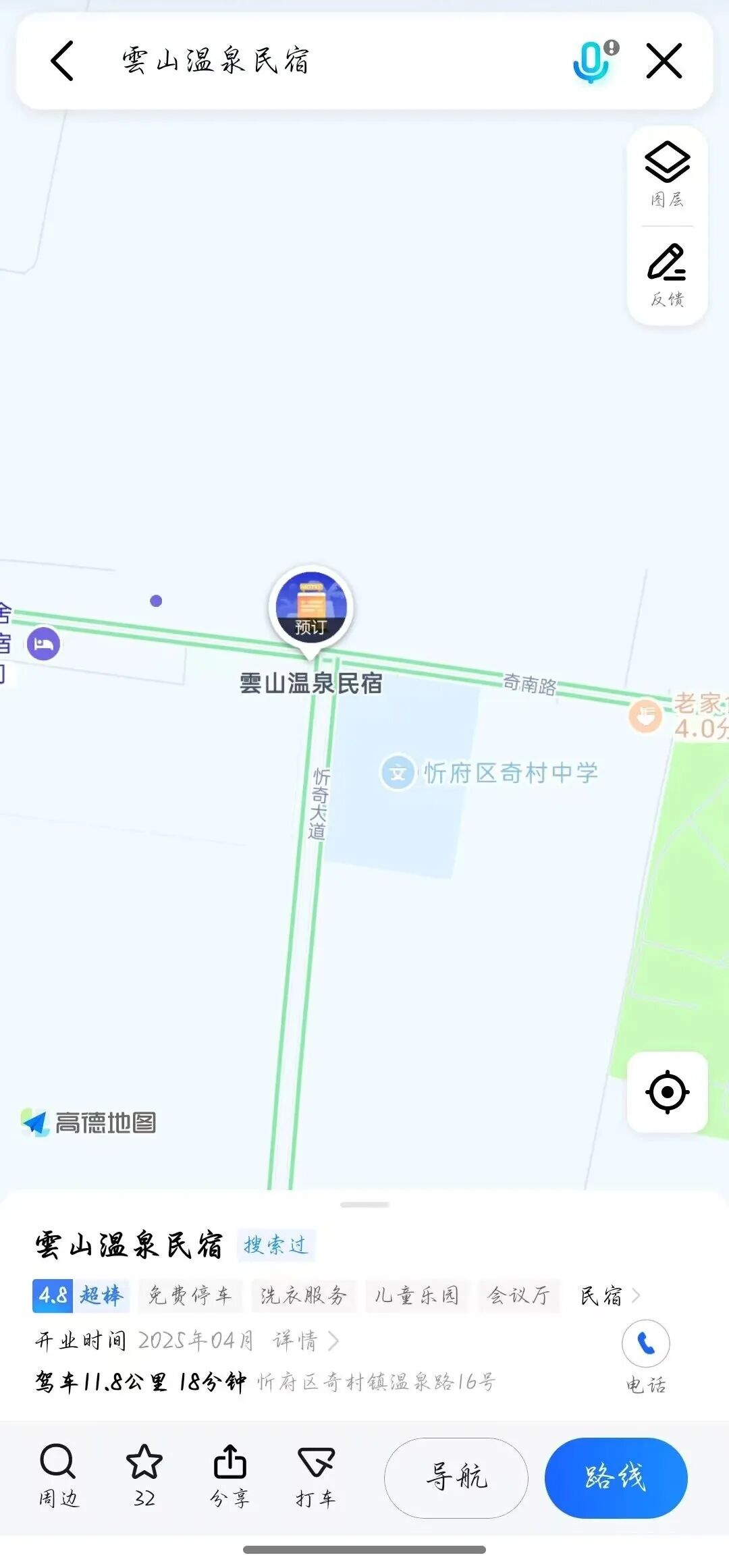Tap the purple bed hotel marker

tap(44, 644)
